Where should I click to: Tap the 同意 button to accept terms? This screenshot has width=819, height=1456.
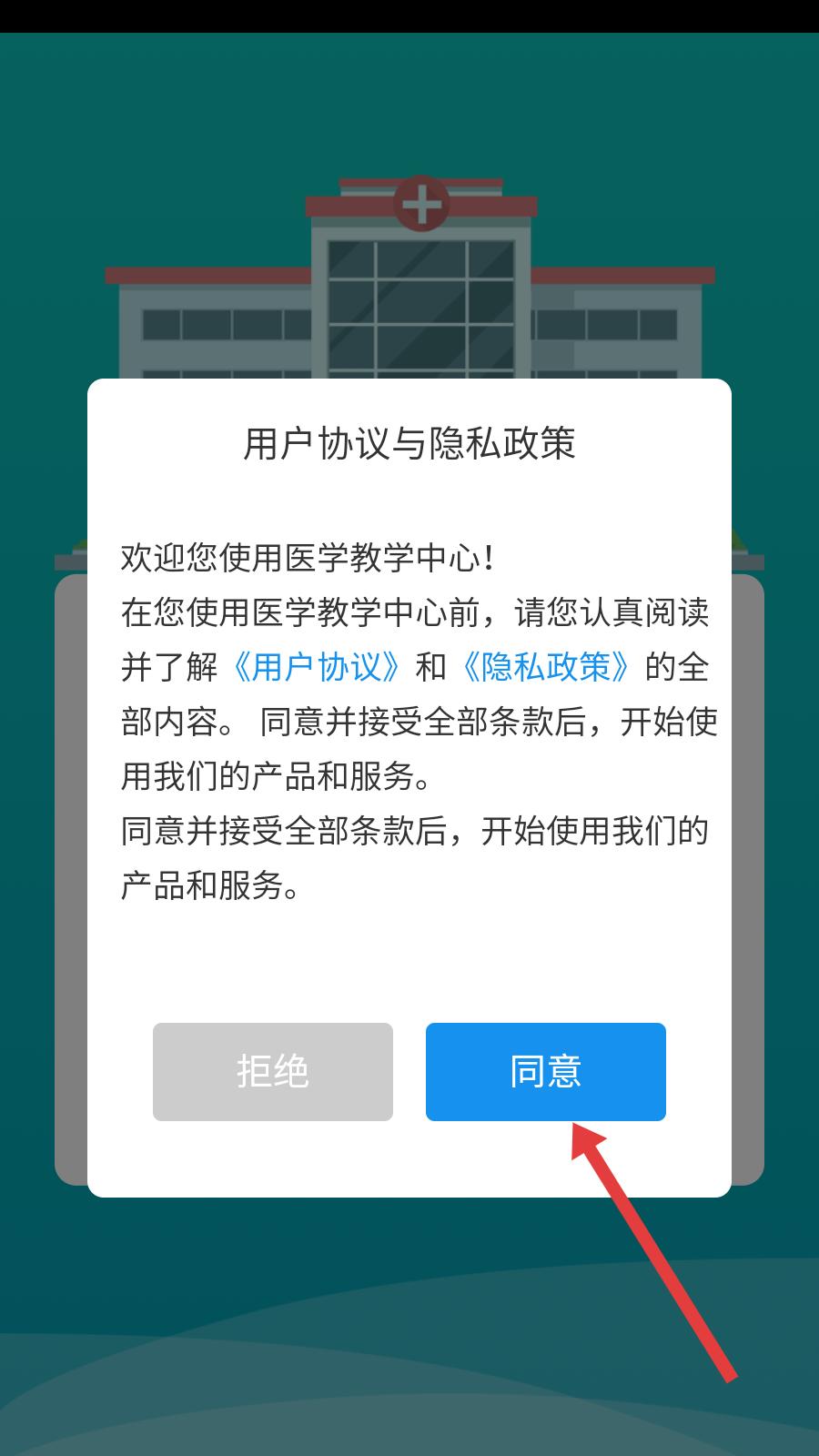coord(546,1071)
